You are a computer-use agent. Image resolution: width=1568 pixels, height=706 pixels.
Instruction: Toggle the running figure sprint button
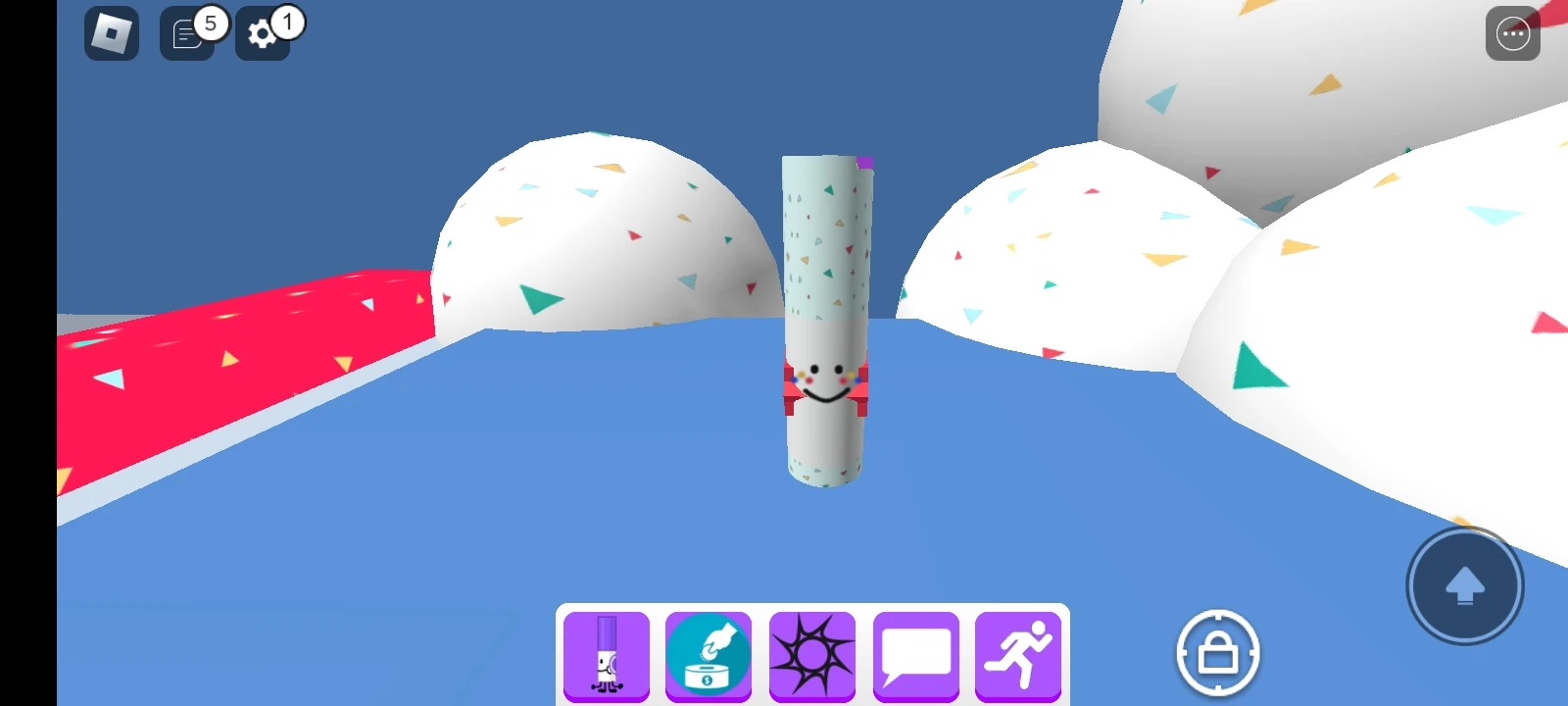tap(1018, 655)
